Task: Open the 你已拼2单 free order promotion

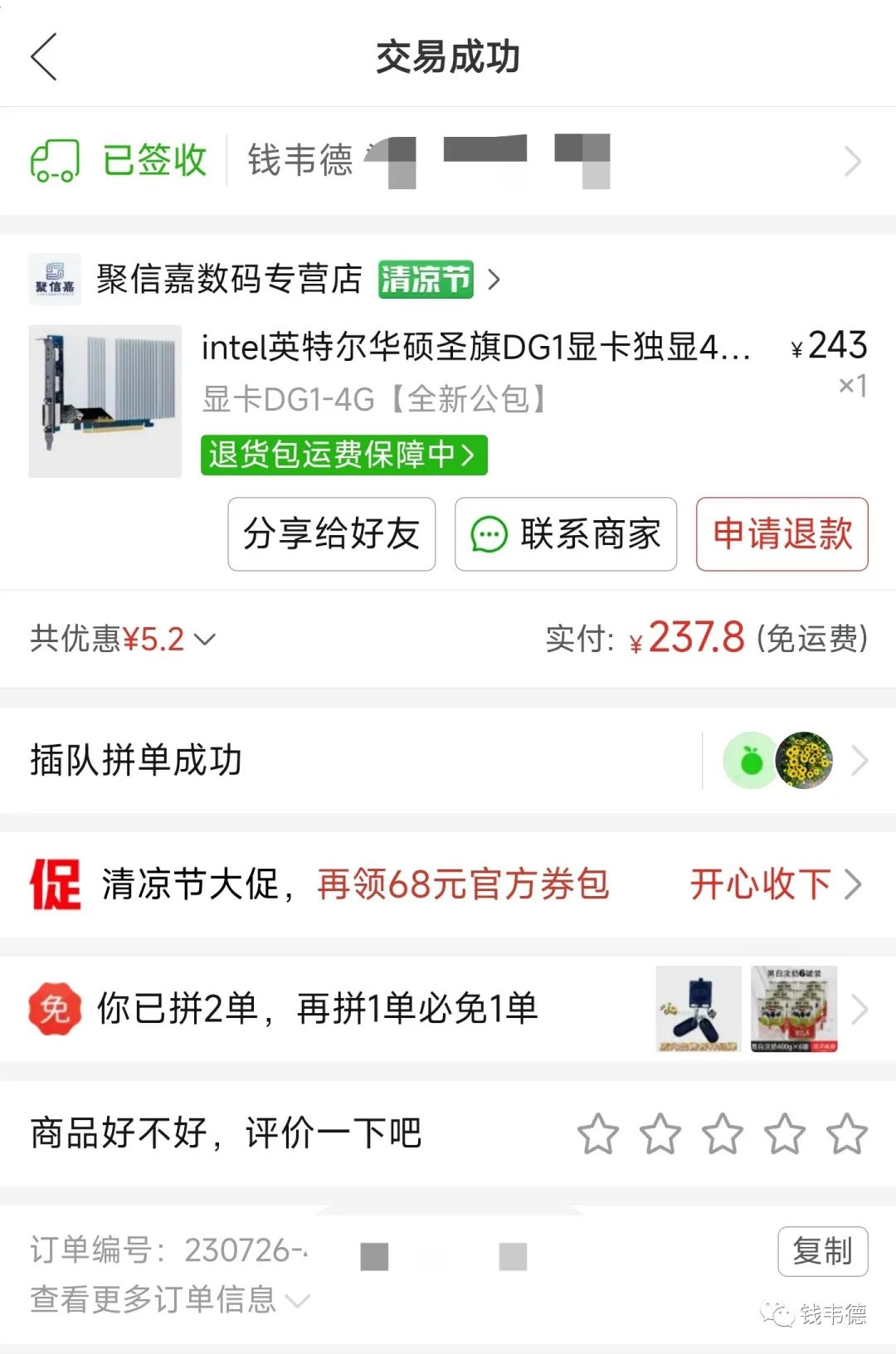Action: [x=448, y=1009]
